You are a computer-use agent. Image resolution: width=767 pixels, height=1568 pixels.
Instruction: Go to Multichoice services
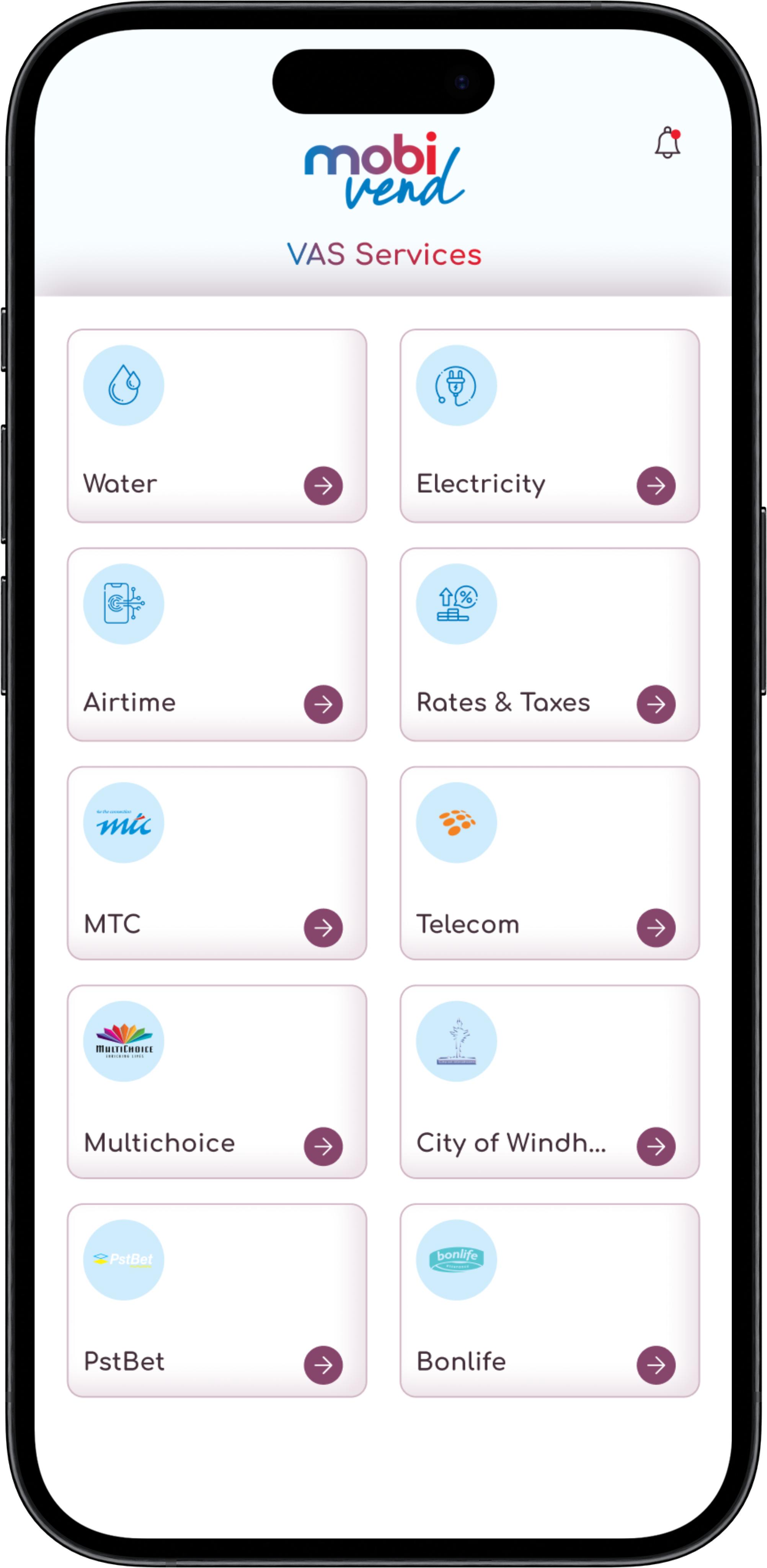[x=217, y=1081]
